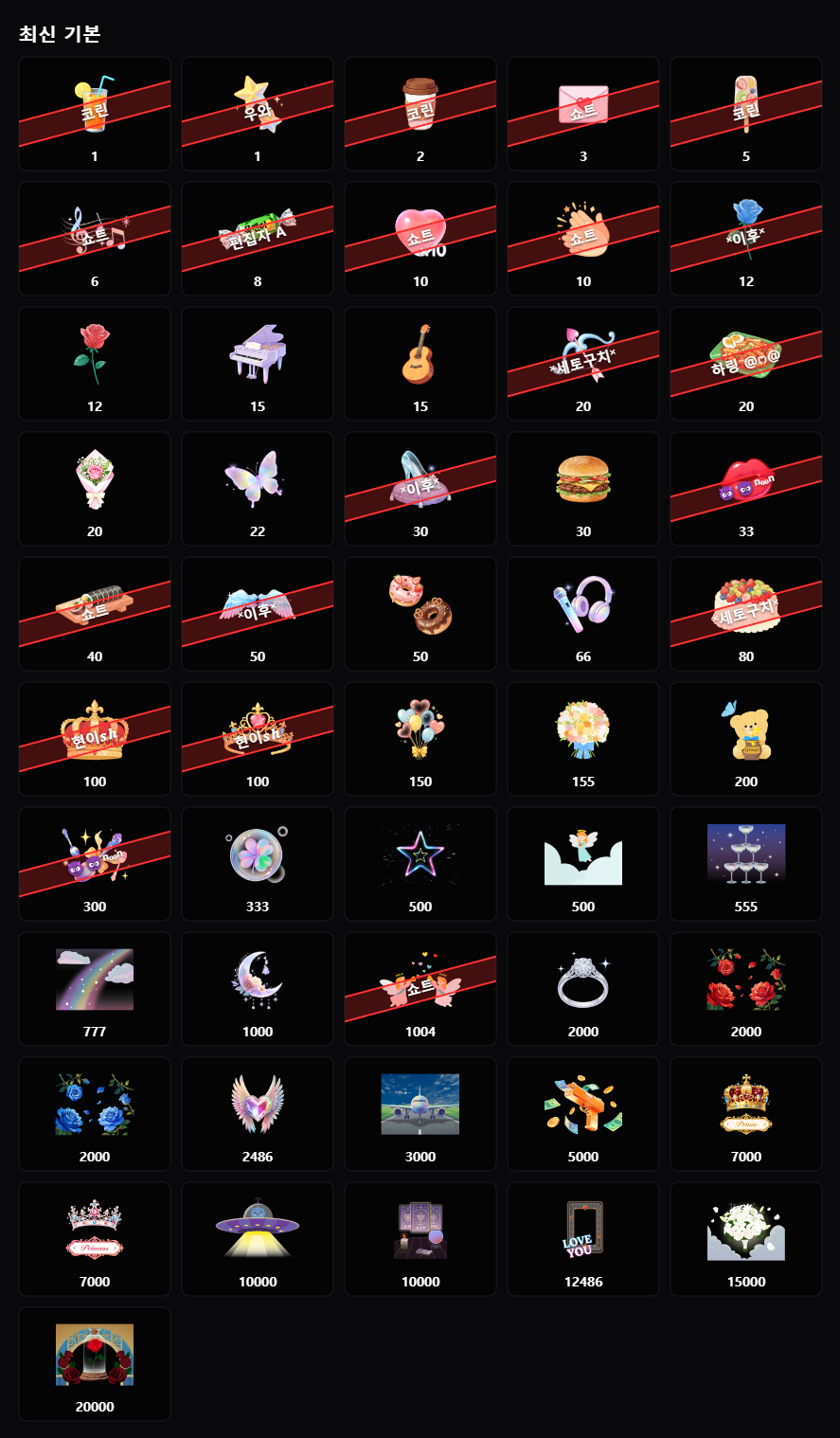Select the UFO gift priced 10000
Image resolution: width=840 pixels, height=1438 pixels.
click(x=258, y=1239)
